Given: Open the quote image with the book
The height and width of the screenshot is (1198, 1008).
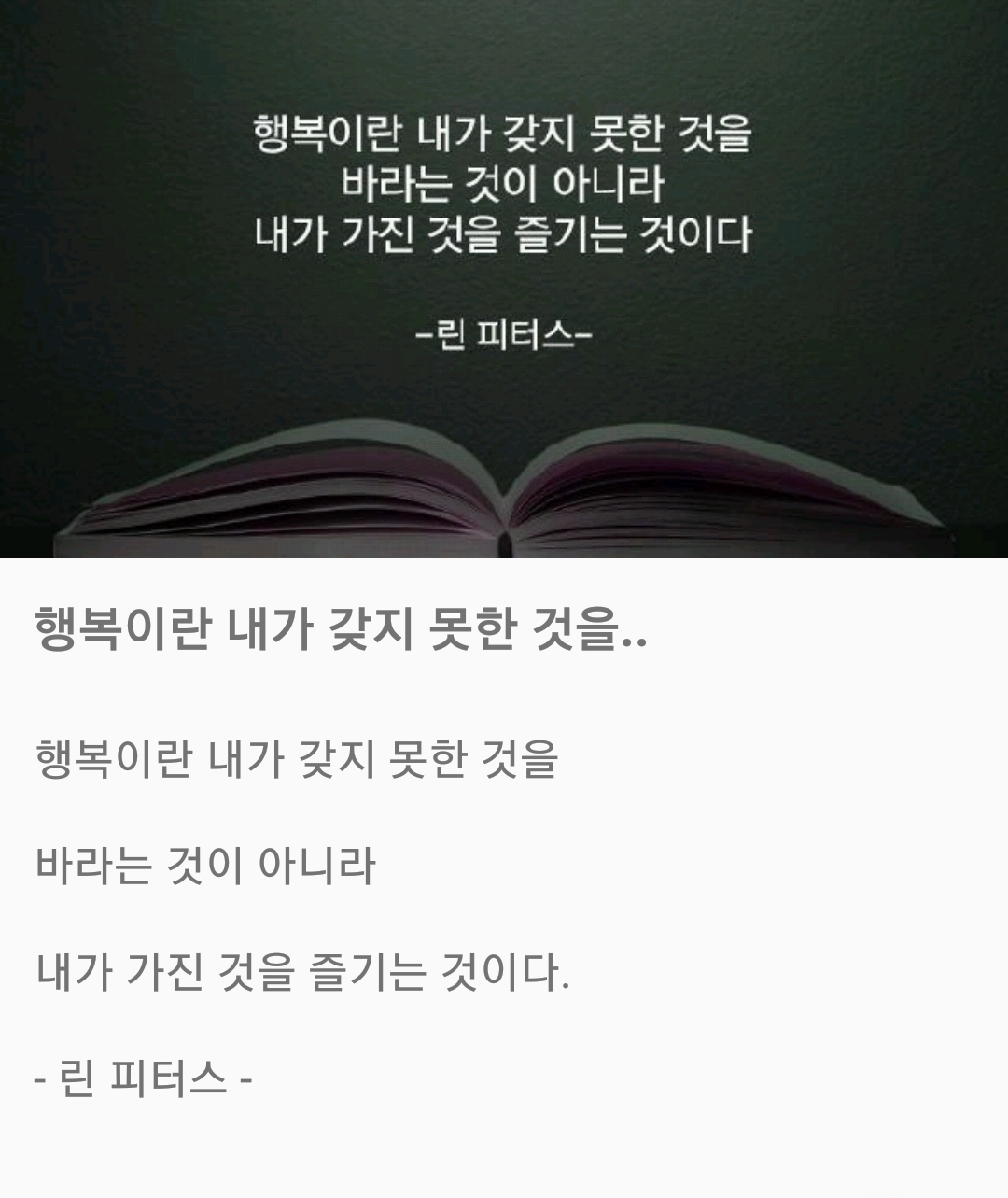Looking at the screenshot, I should [504, 280].
